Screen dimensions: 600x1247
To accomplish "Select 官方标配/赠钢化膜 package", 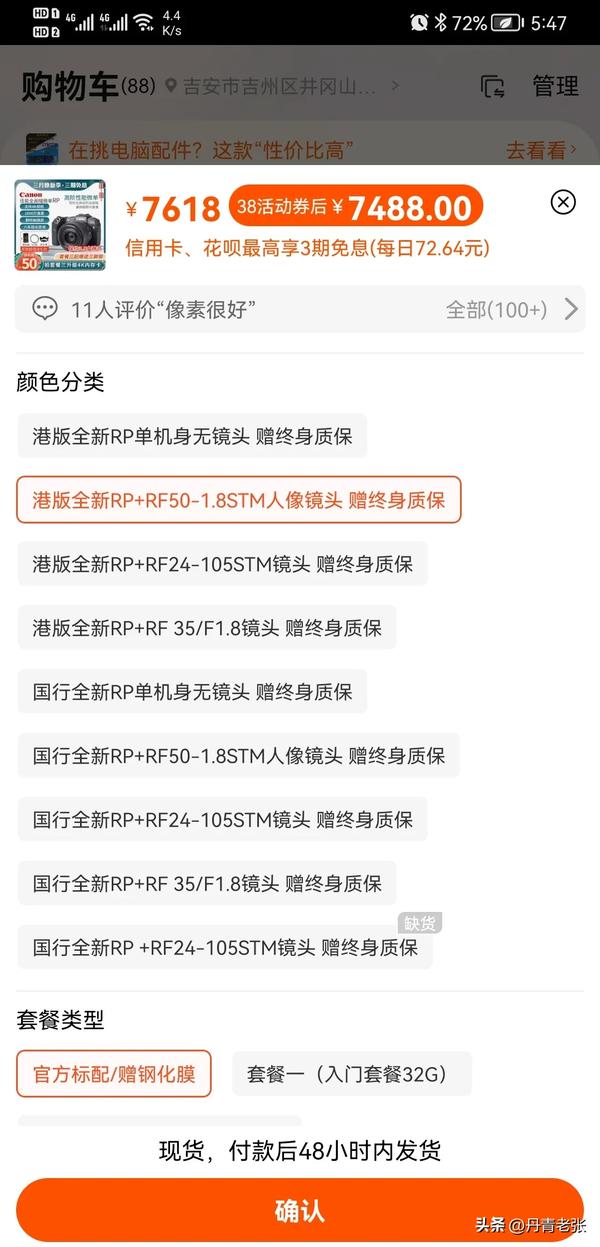I will 114,1074.
